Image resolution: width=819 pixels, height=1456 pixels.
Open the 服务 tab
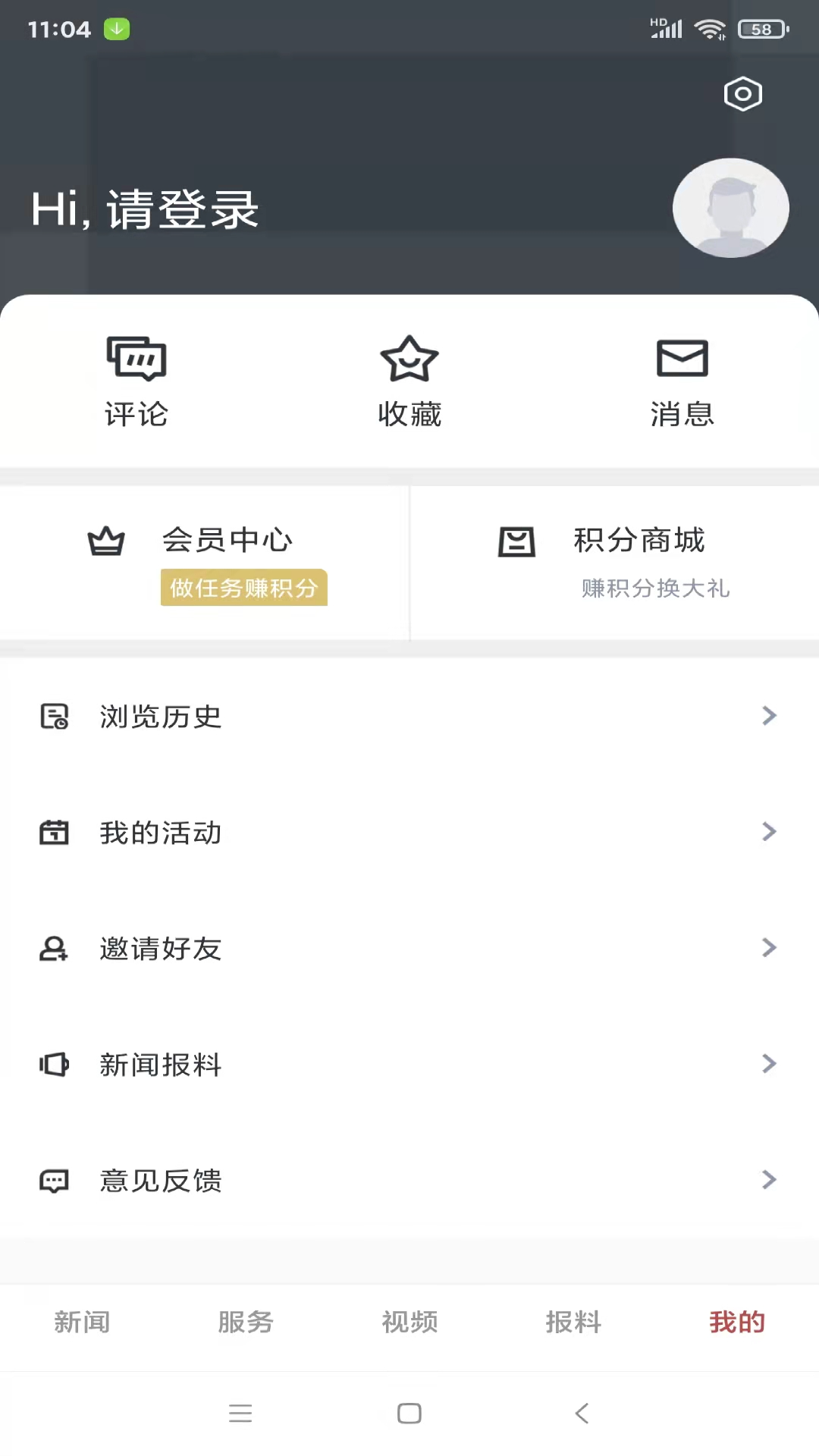[246, 1322]
